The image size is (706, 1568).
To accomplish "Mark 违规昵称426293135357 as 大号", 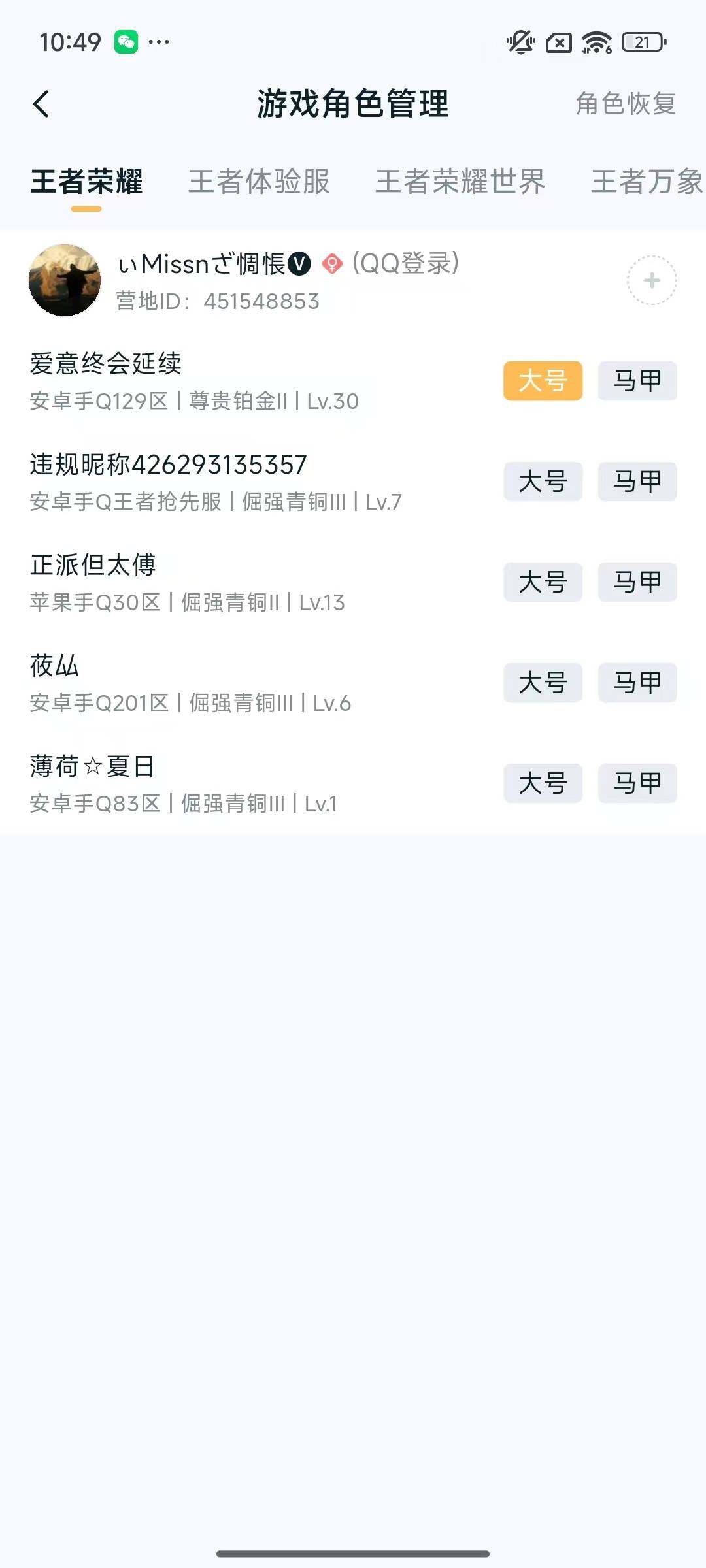I will click(x=543, y=482).
